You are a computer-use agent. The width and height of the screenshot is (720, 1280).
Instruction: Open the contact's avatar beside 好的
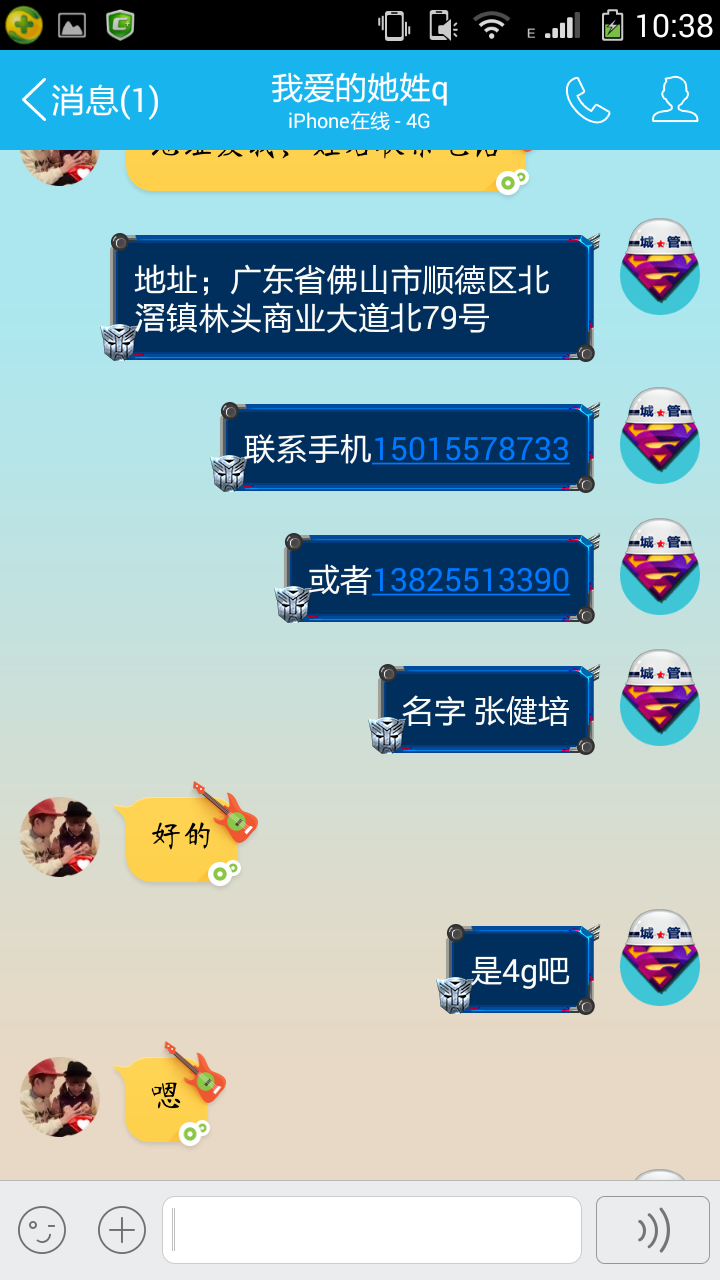pyautogui.click(x=60, y=837)
